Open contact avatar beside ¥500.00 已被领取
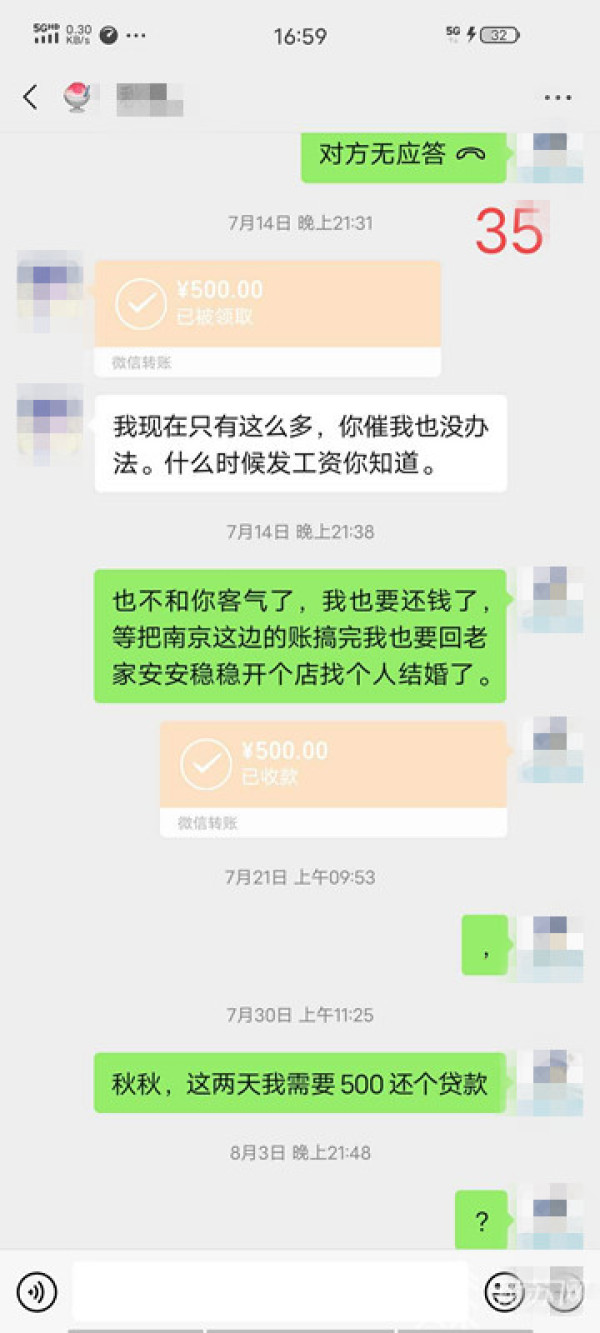This screenshot has height=1333, width=600. tap(50, 291)
